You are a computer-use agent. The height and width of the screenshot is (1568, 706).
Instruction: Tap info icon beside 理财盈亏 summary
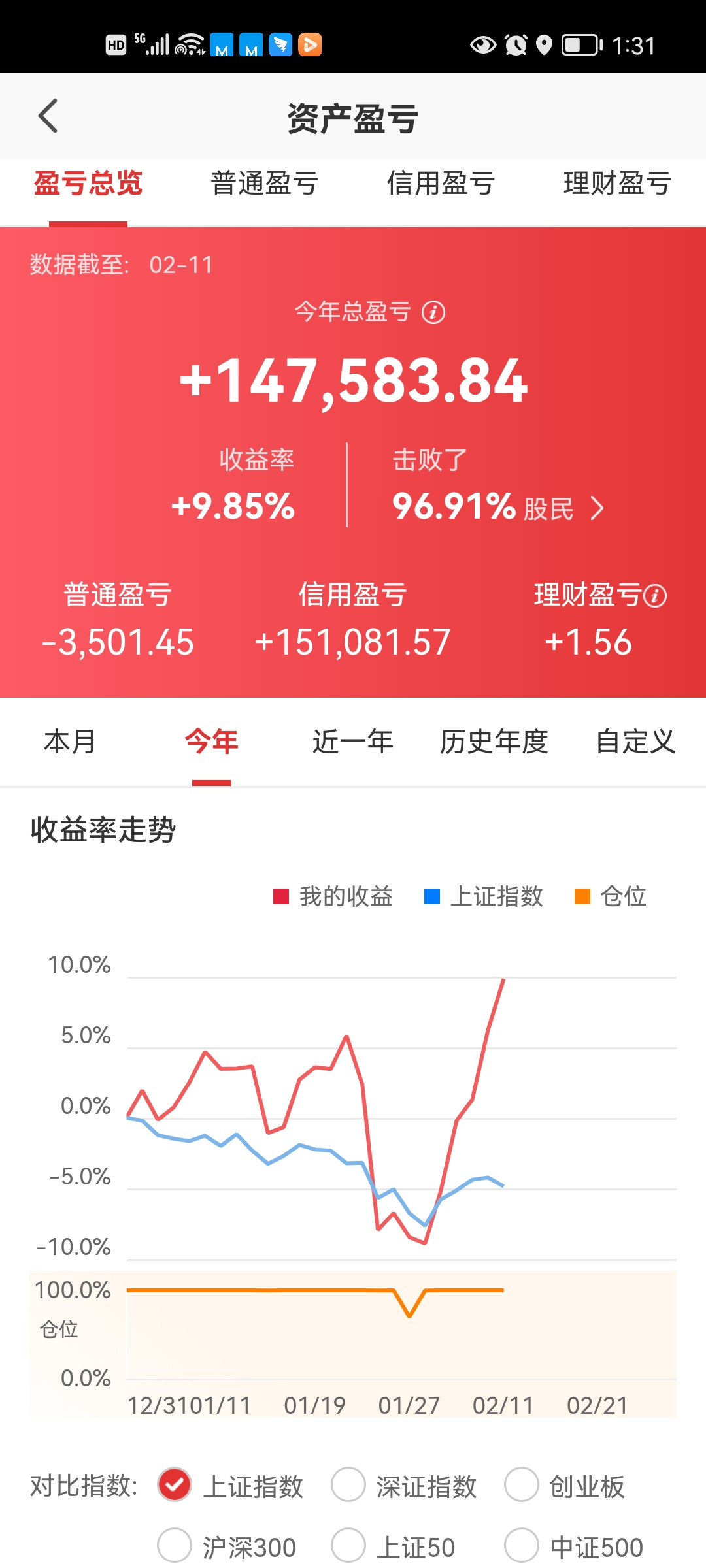[x=655, y=595]
